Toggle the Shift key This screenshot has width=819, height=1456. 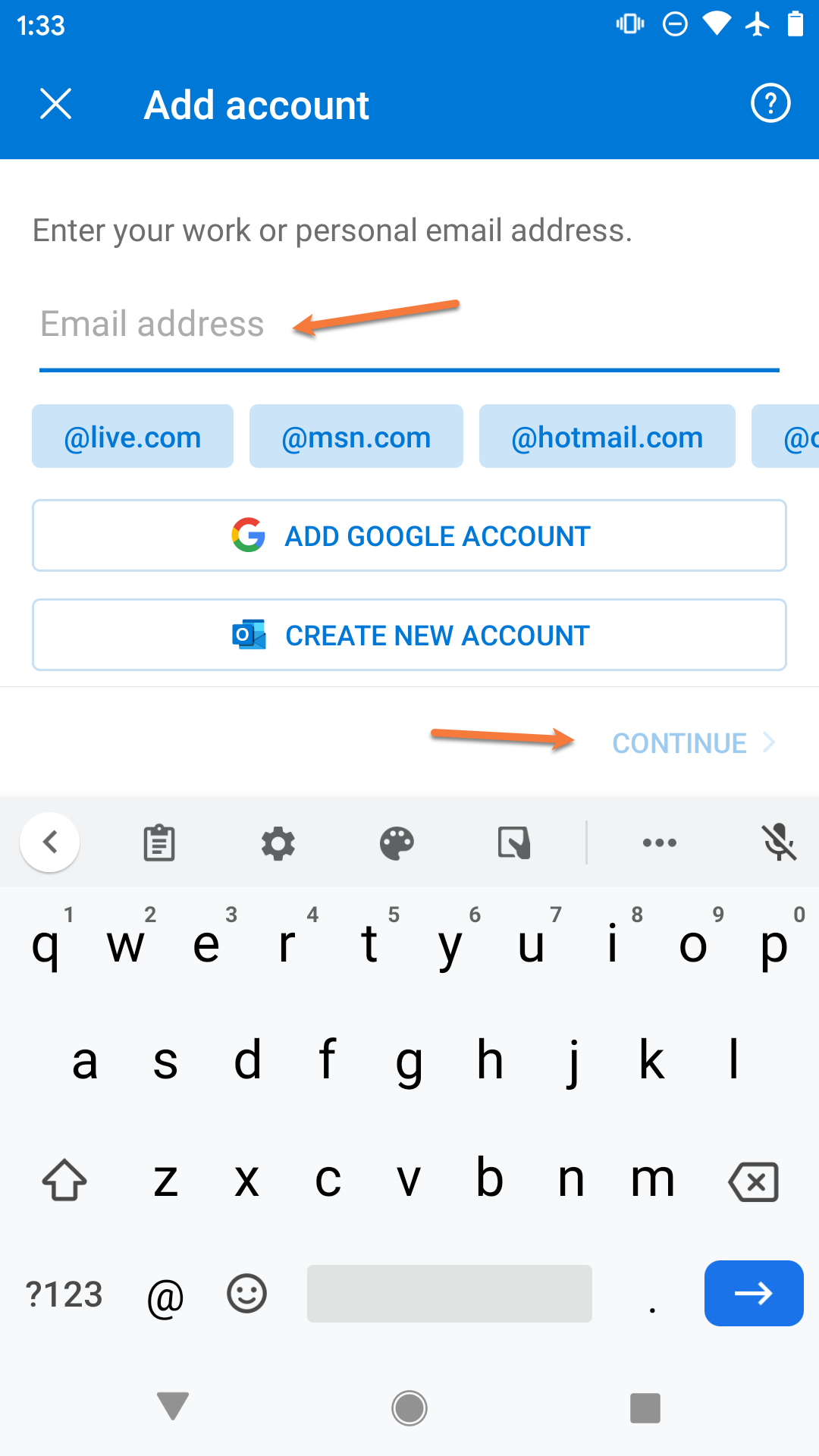(64, 1181)
